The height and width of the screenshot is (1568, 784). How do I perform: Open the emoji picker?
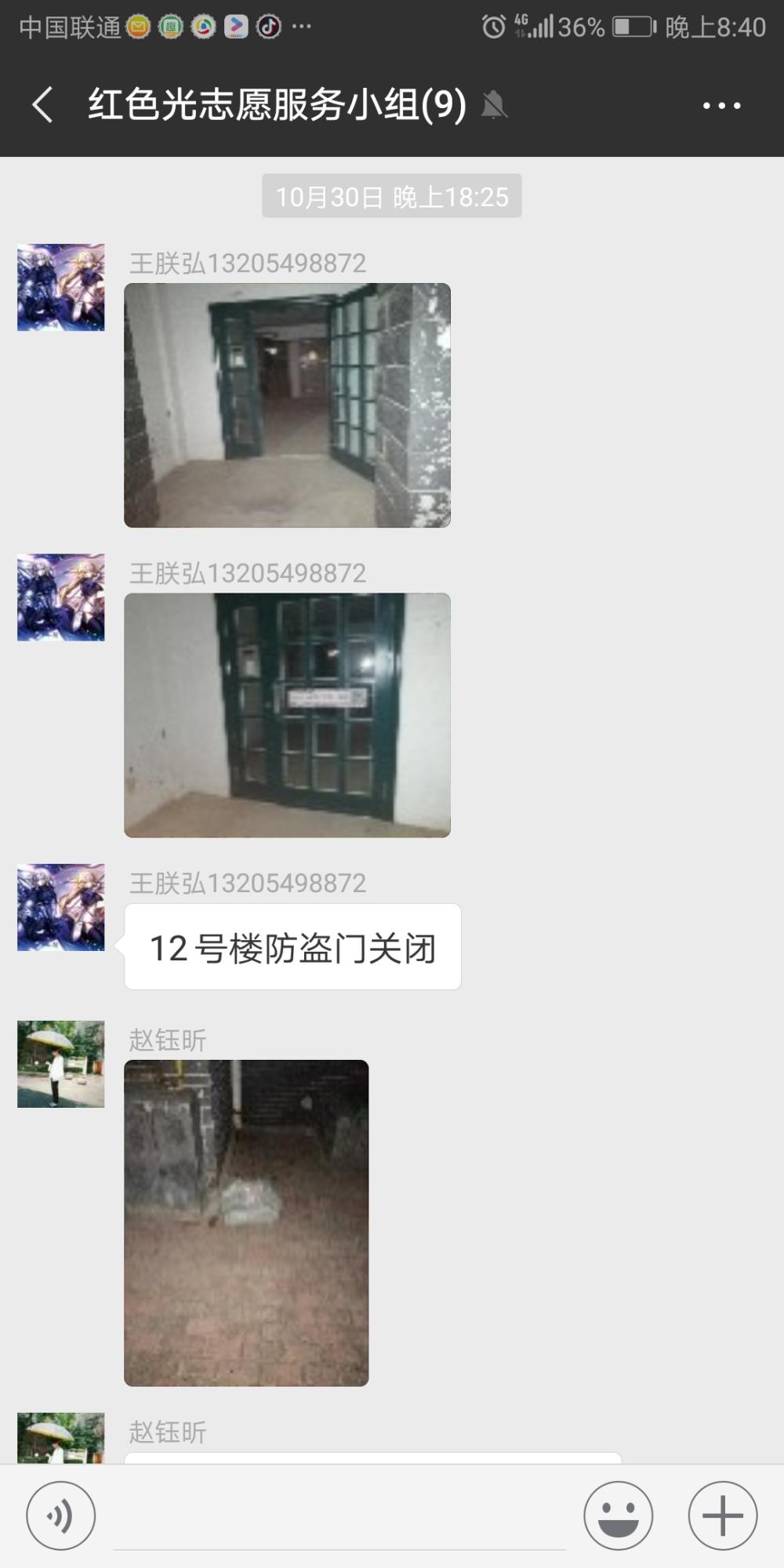[x=618, y=1516]
